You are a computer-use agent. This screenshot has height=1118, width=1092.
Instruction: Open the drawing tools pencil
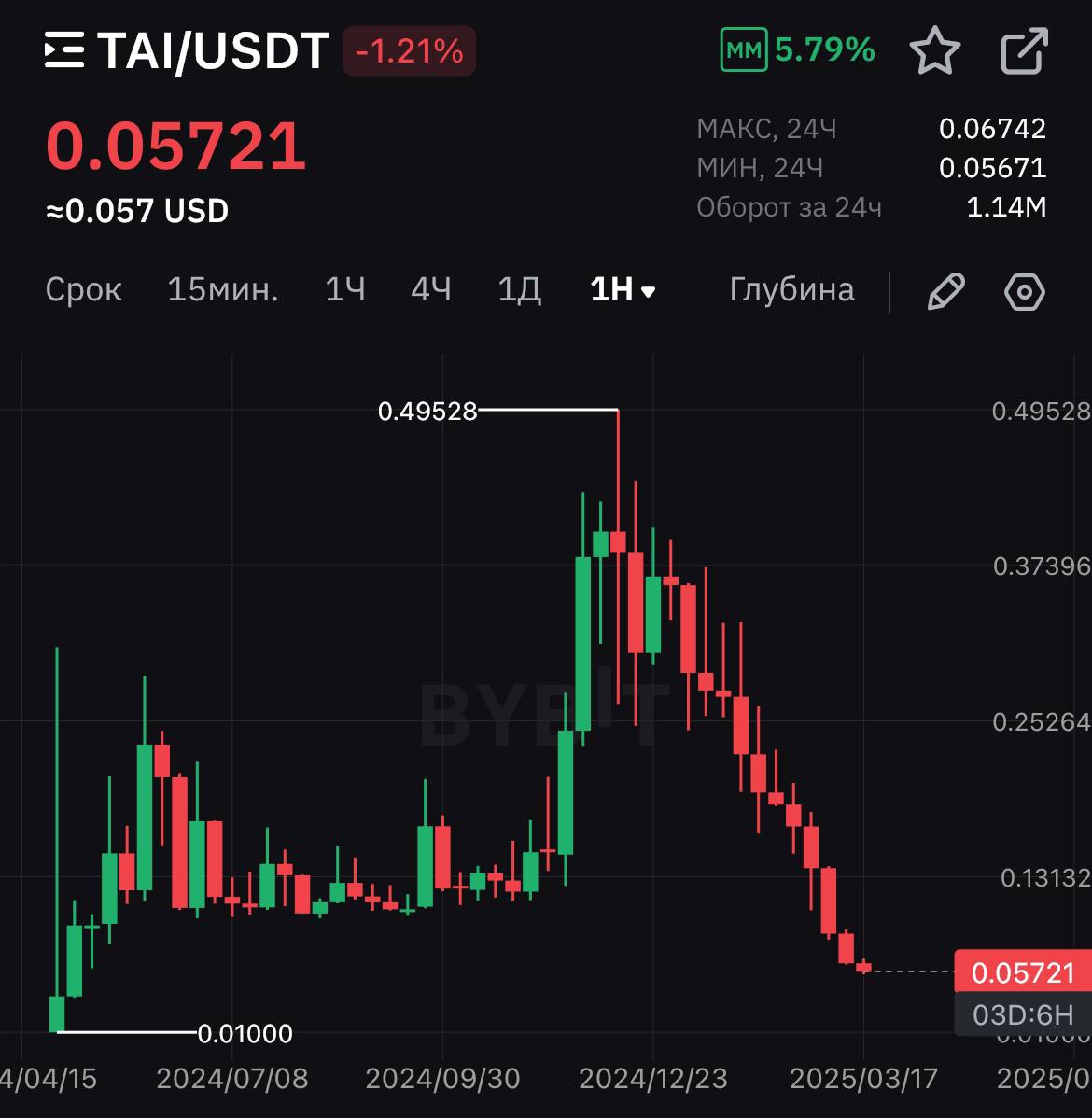click(x=945, y=292)
